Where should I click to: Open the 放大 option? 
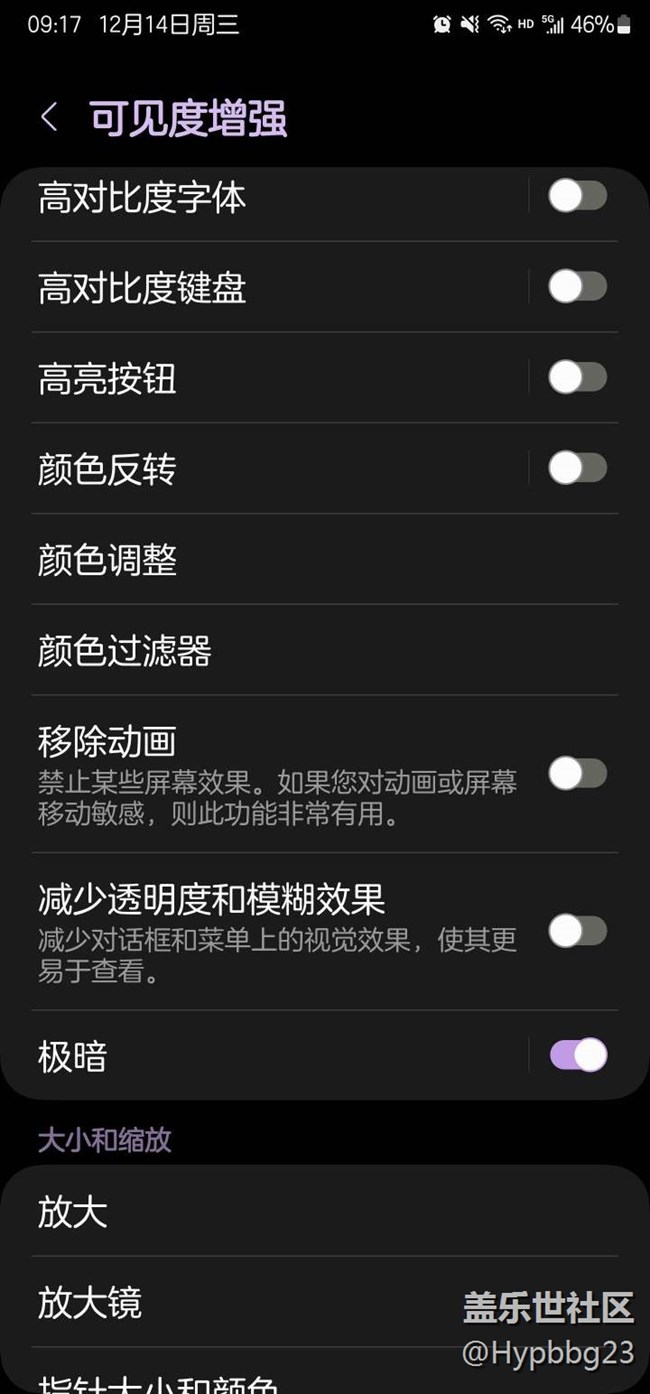point(325,1212)
